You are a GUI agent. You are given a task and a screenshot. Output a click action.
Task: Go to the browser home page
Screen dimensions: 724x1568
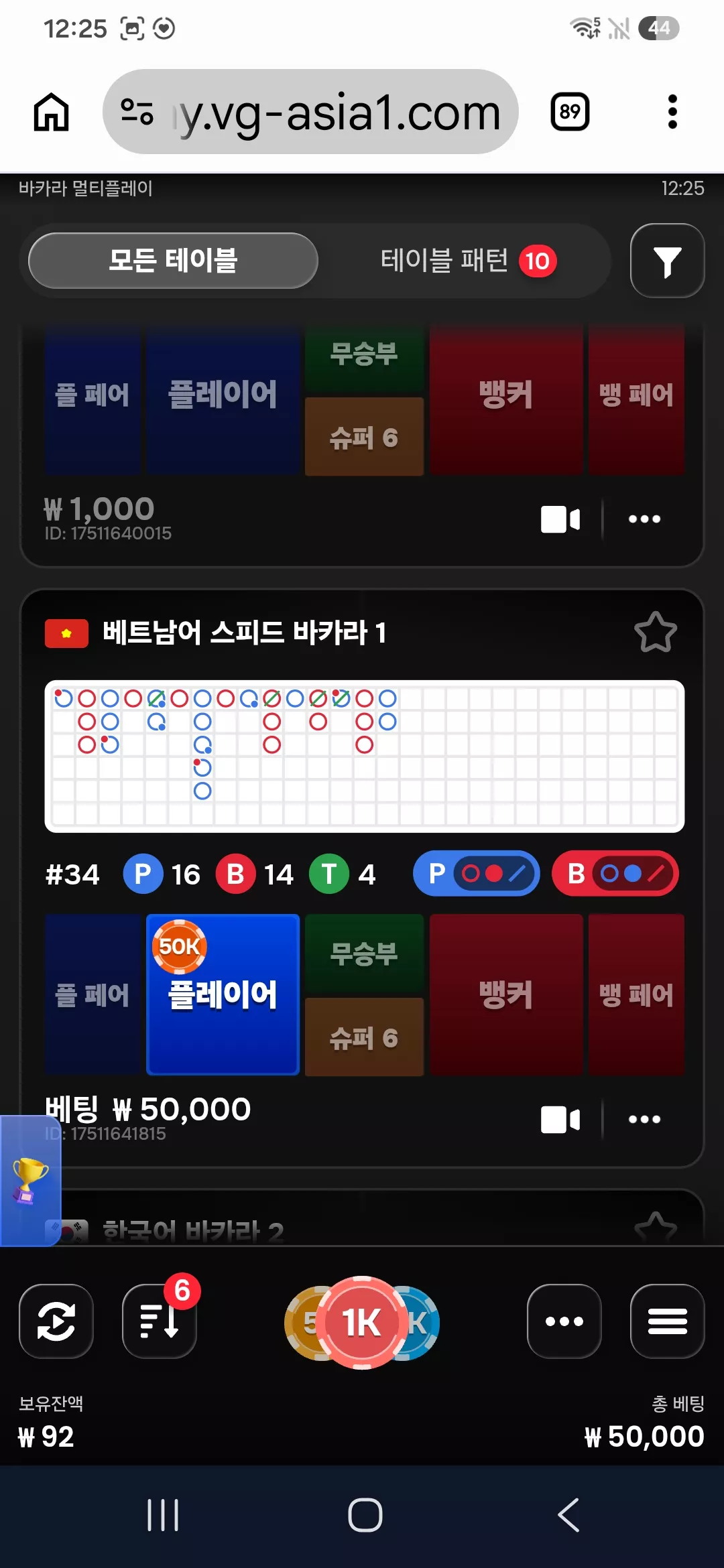[x=52, y=111]
